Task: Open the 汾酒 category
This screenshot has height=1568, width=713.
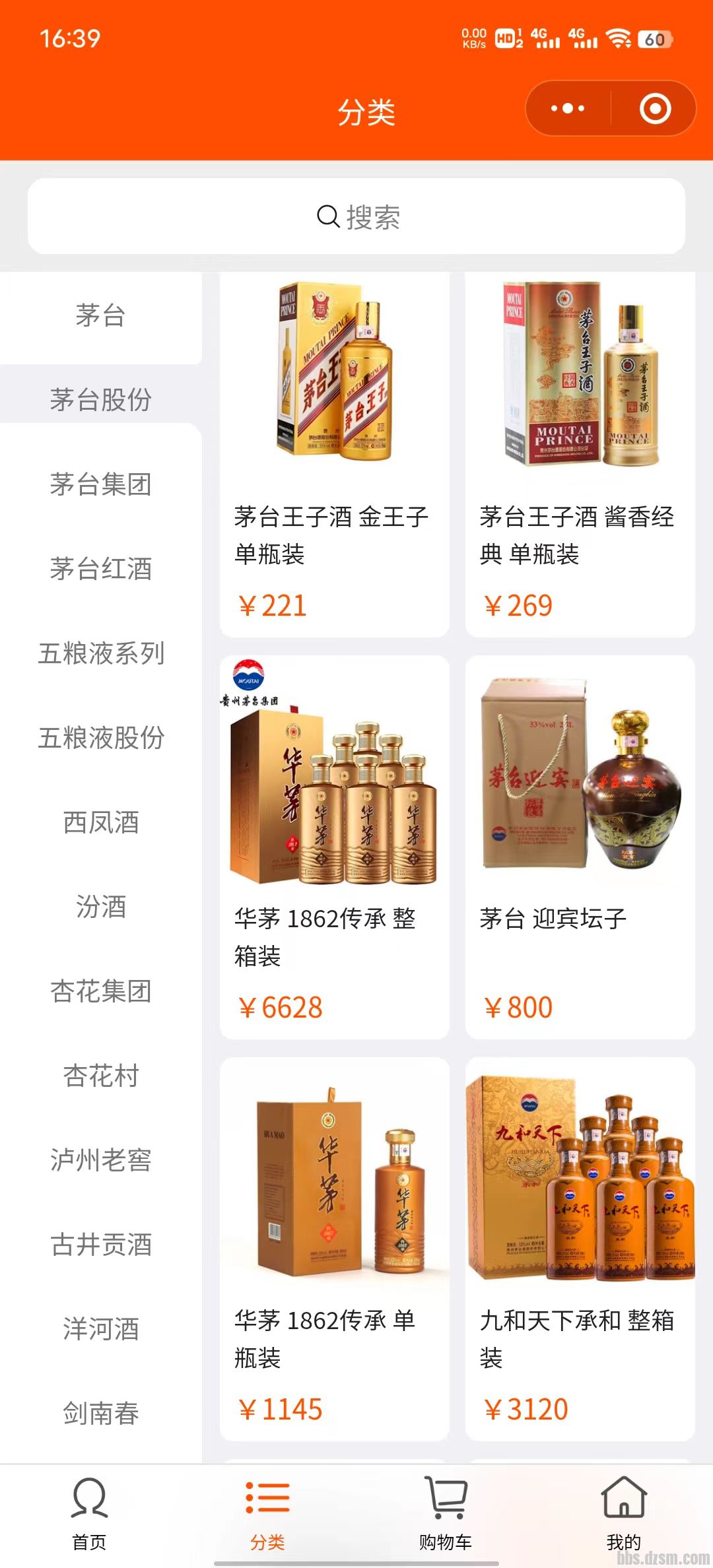Action: pyautogui.click(x=100, y=907)
